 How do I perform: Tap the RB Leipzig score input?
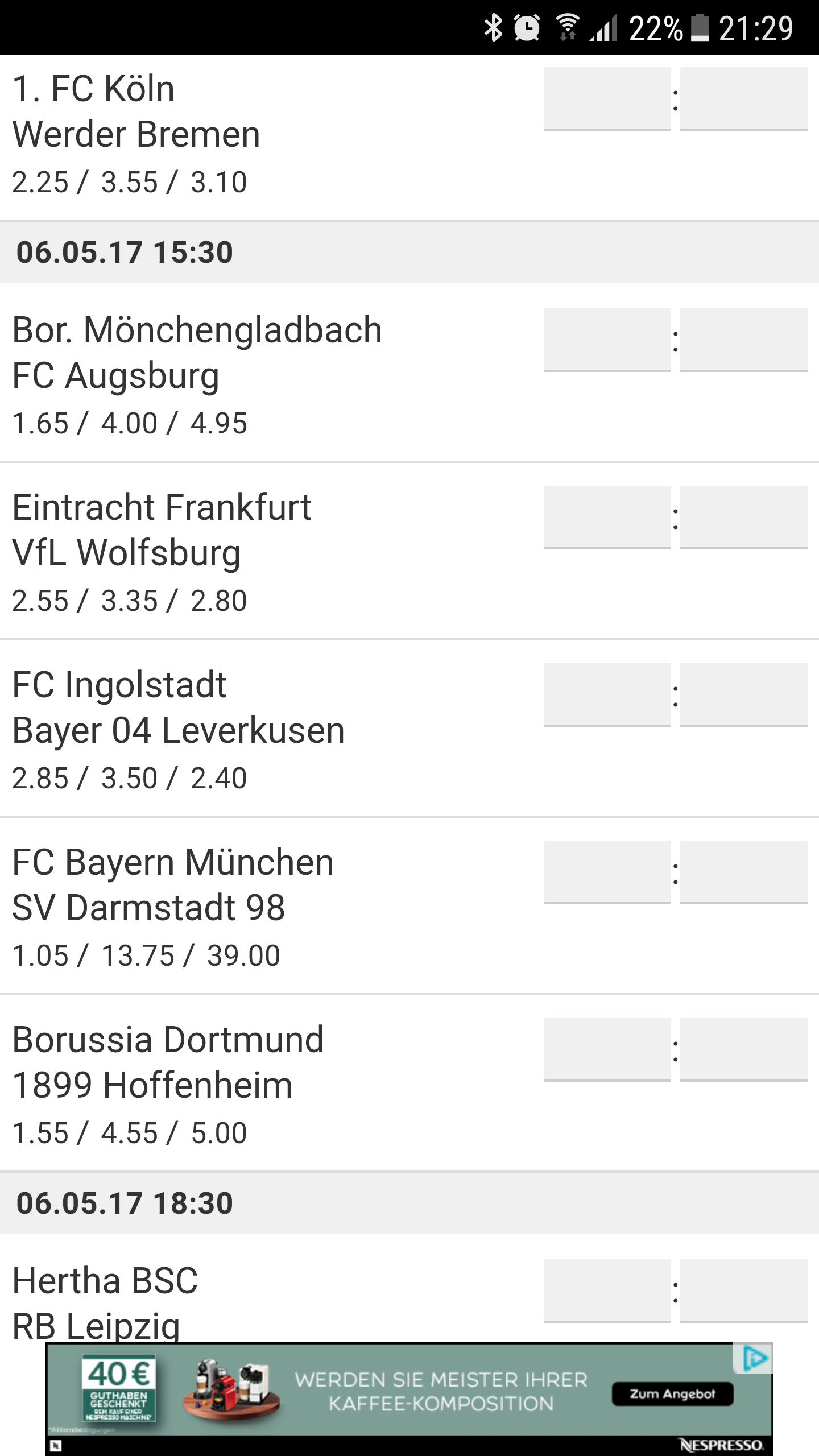(x=743, y=1291)
